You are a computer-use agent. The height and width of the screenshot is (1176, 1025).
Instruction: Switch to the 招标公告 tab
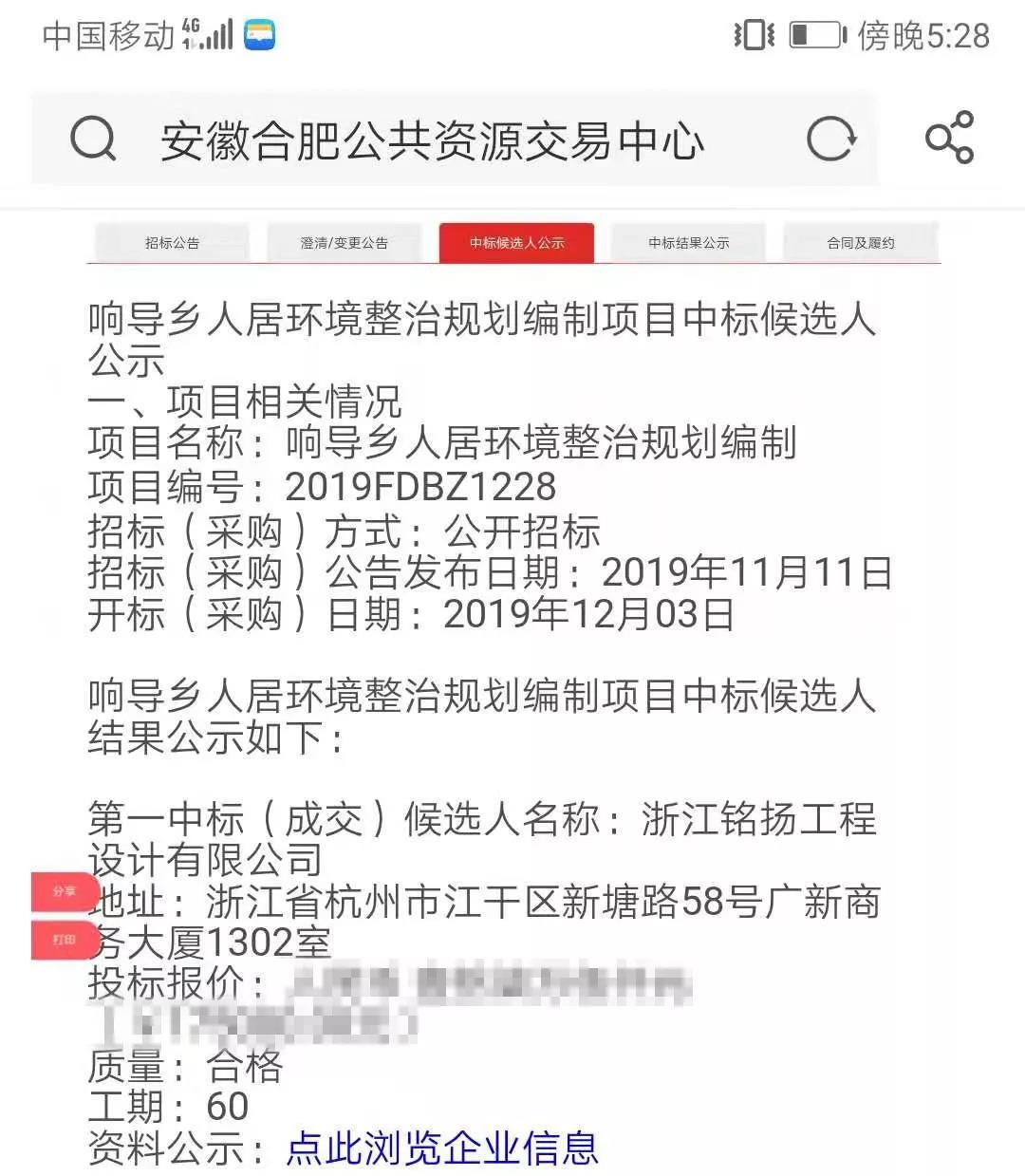172,243
